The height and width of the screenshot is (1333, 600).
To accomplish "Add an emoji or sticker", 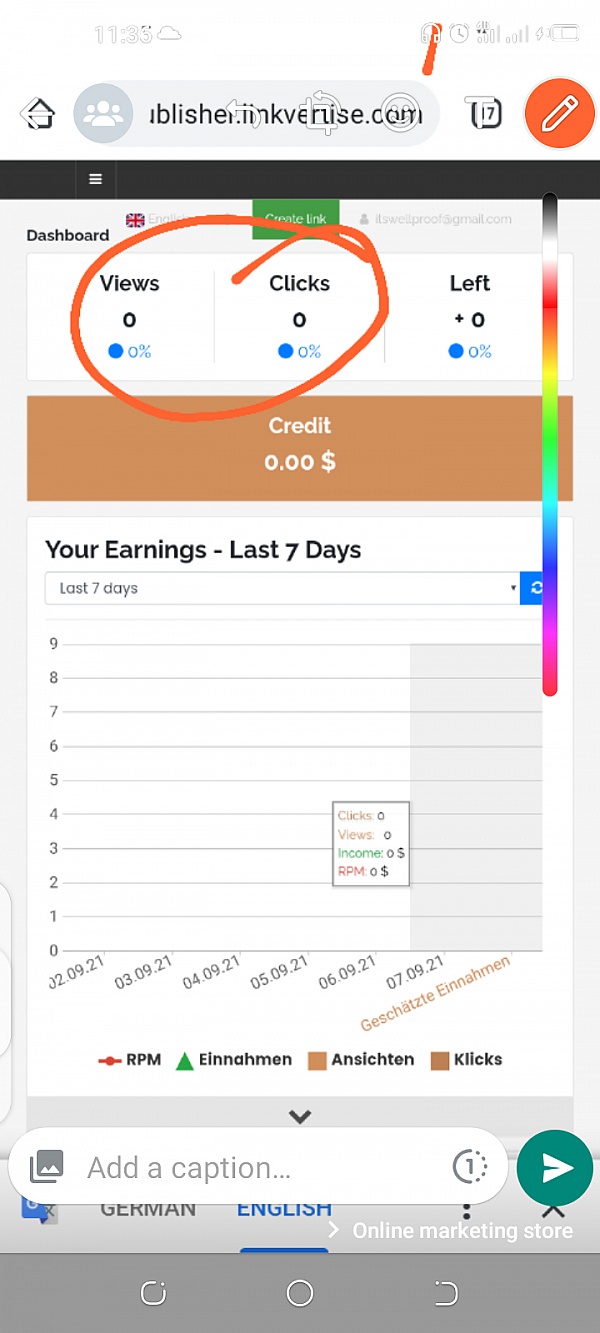I will 402,113.
